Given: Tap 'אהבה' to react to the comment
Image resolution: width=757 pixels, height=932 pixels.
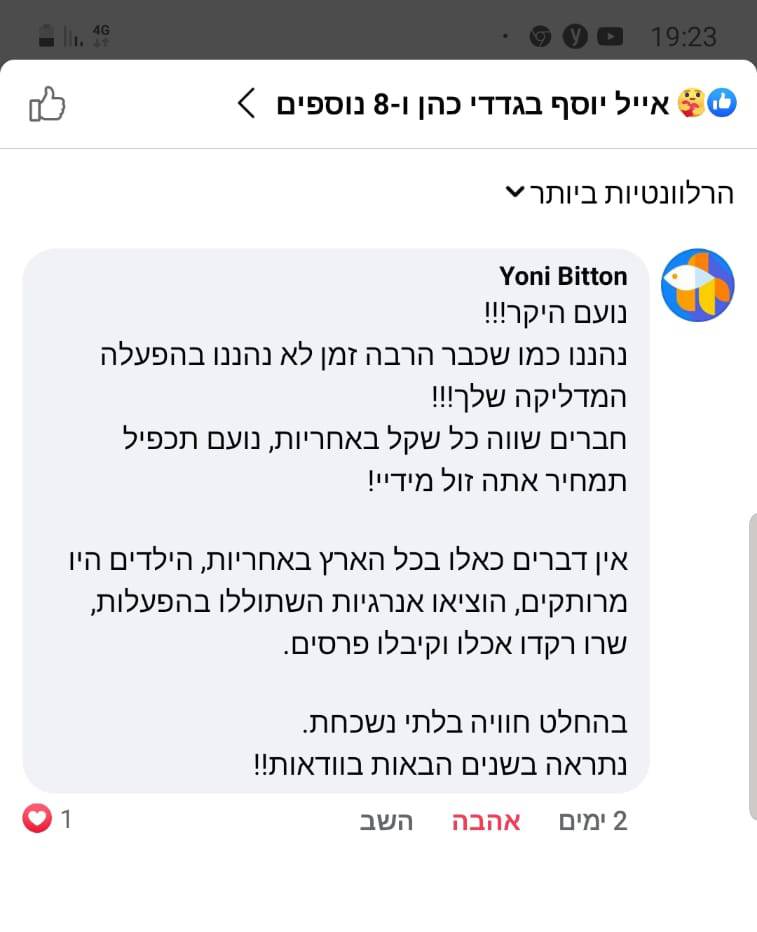Looking at the screenshot, I should point(485,821).
